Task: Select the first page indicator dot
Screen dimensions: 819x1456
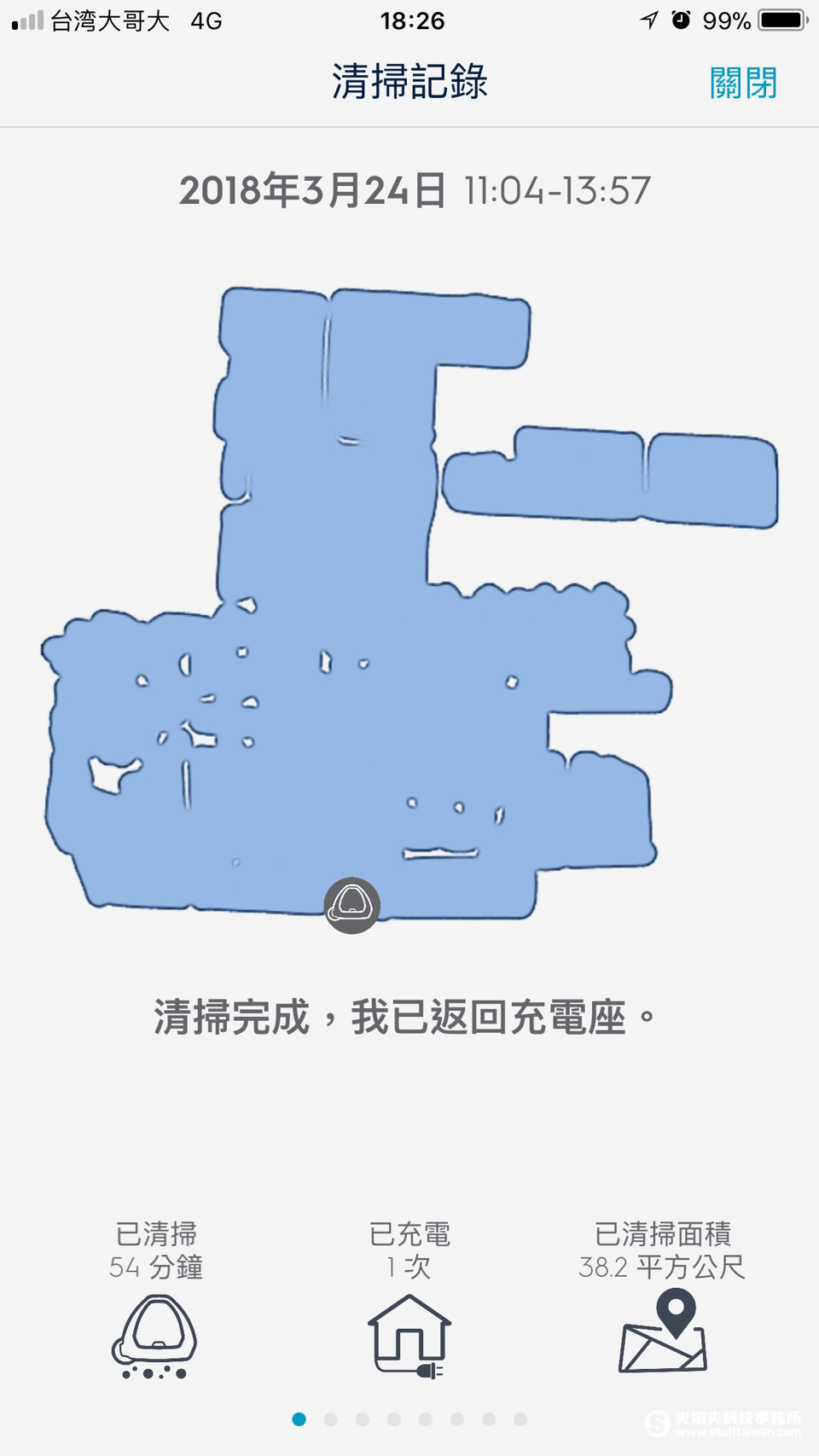Action: click(299, 1419)
